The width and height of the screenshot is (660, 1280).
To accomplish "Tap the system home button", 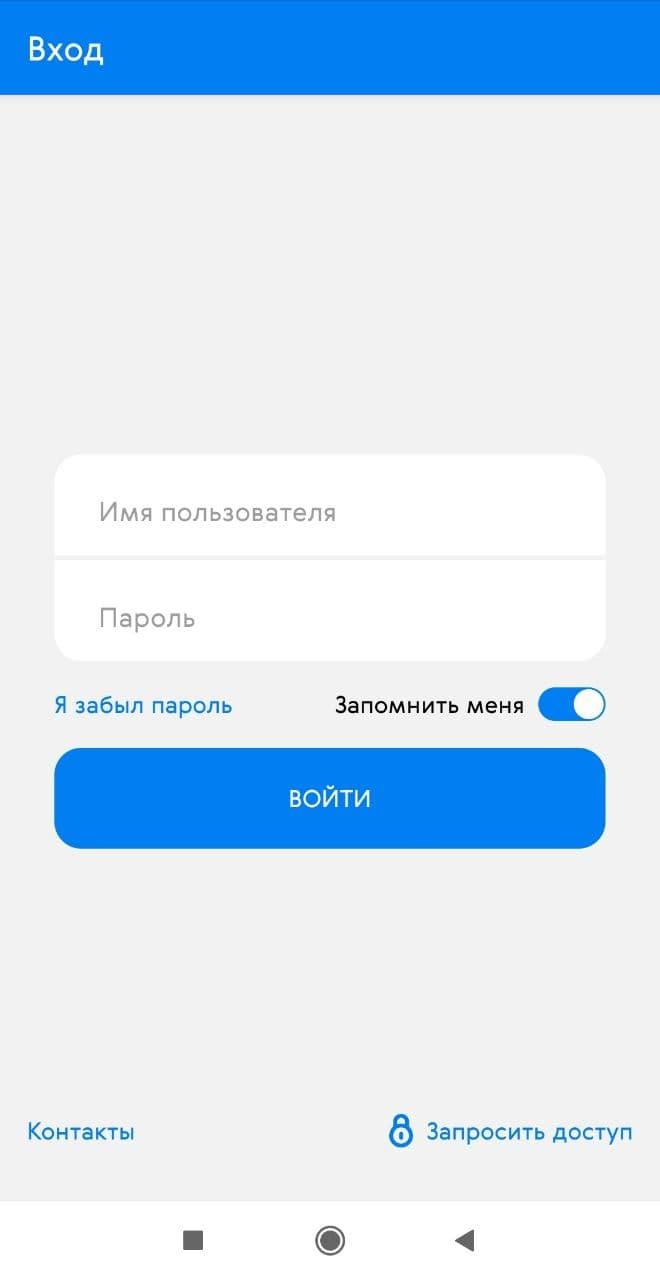I will pyautogui.click(x=330, y=1241).
